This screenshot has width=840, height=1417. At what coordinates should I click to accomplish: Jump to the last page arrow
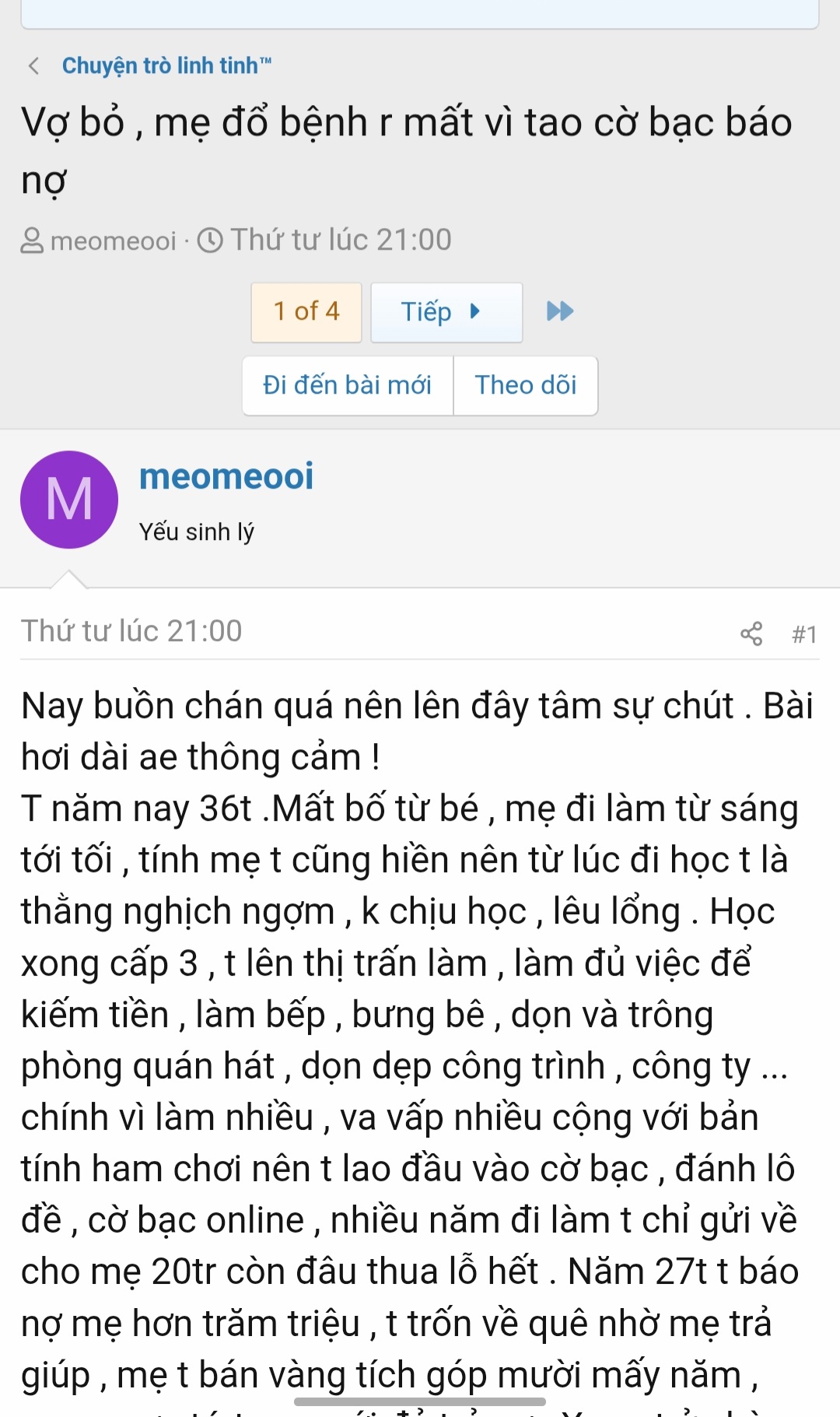click(x=559, y=311)
